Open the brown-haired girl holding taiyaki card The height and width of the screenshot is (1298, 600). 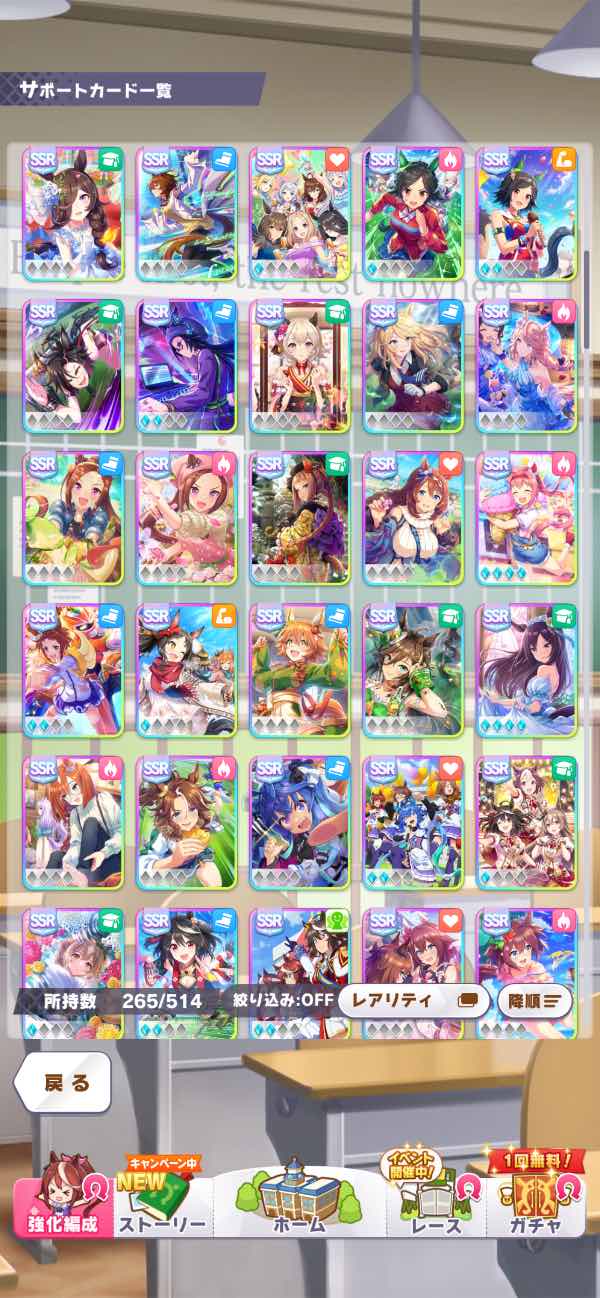point(186,821)
